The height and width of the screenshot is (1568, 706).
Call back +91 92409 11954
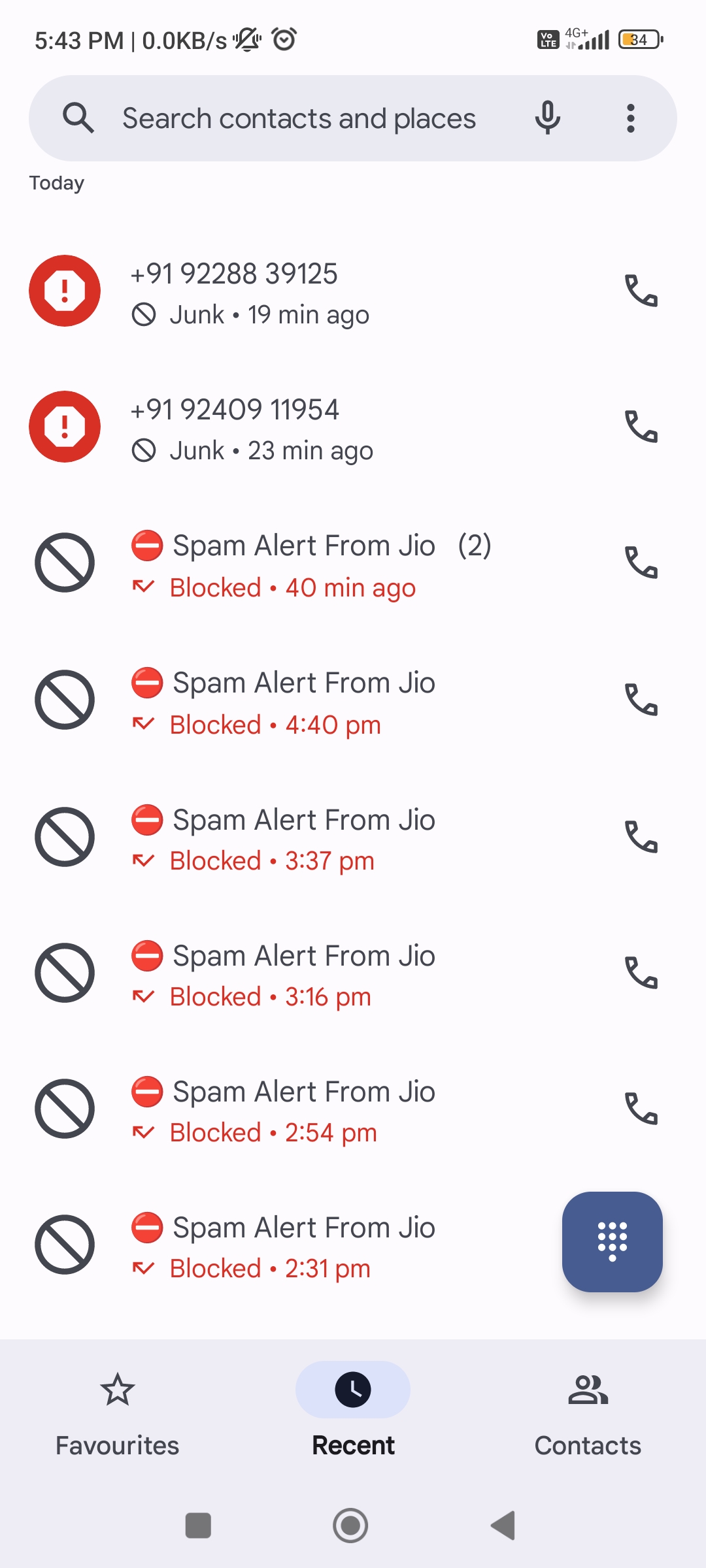coord(641,427)
